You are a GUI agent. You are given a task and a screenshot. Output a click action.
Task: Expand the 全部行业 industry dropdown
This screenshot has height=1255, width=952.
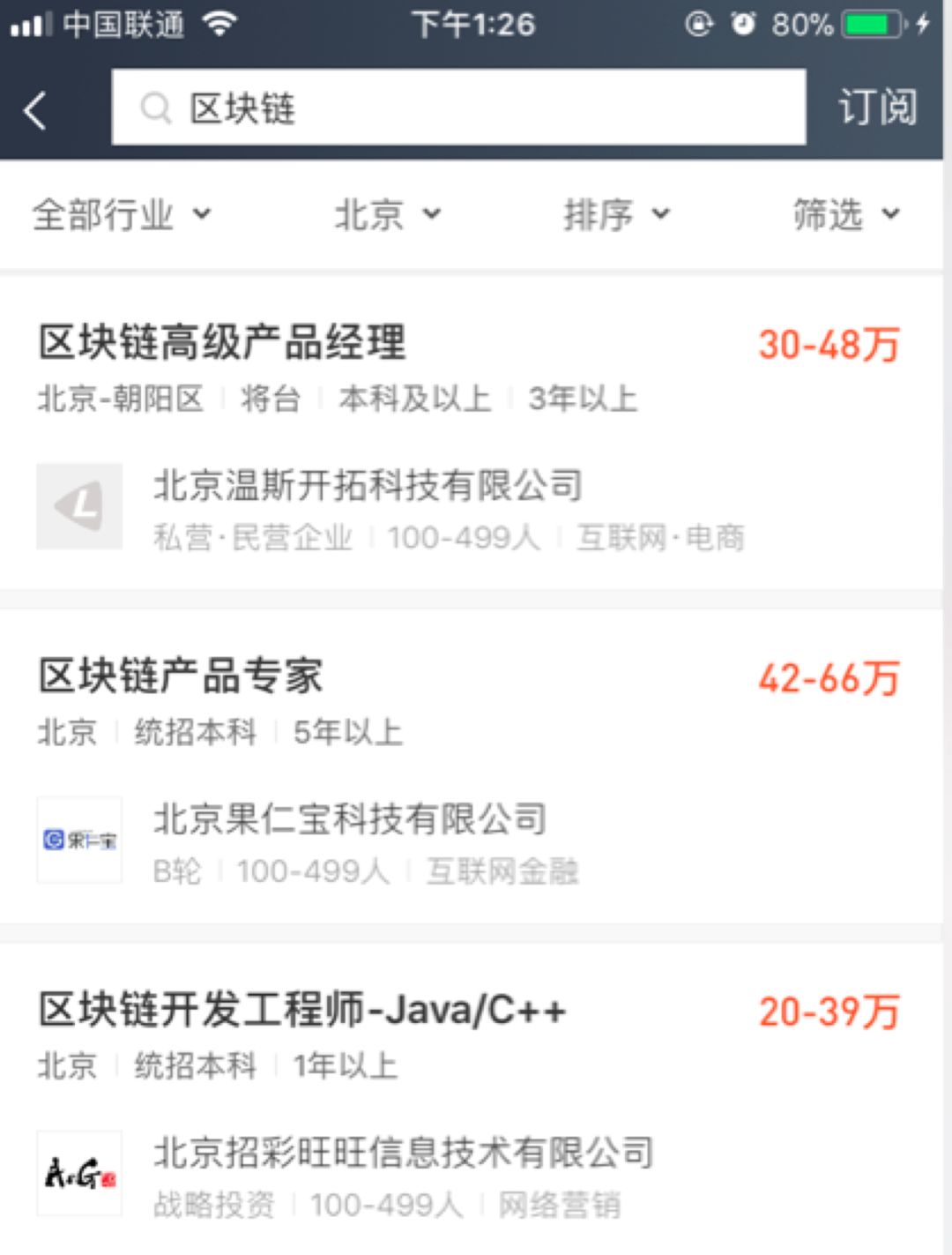(122, 214)
